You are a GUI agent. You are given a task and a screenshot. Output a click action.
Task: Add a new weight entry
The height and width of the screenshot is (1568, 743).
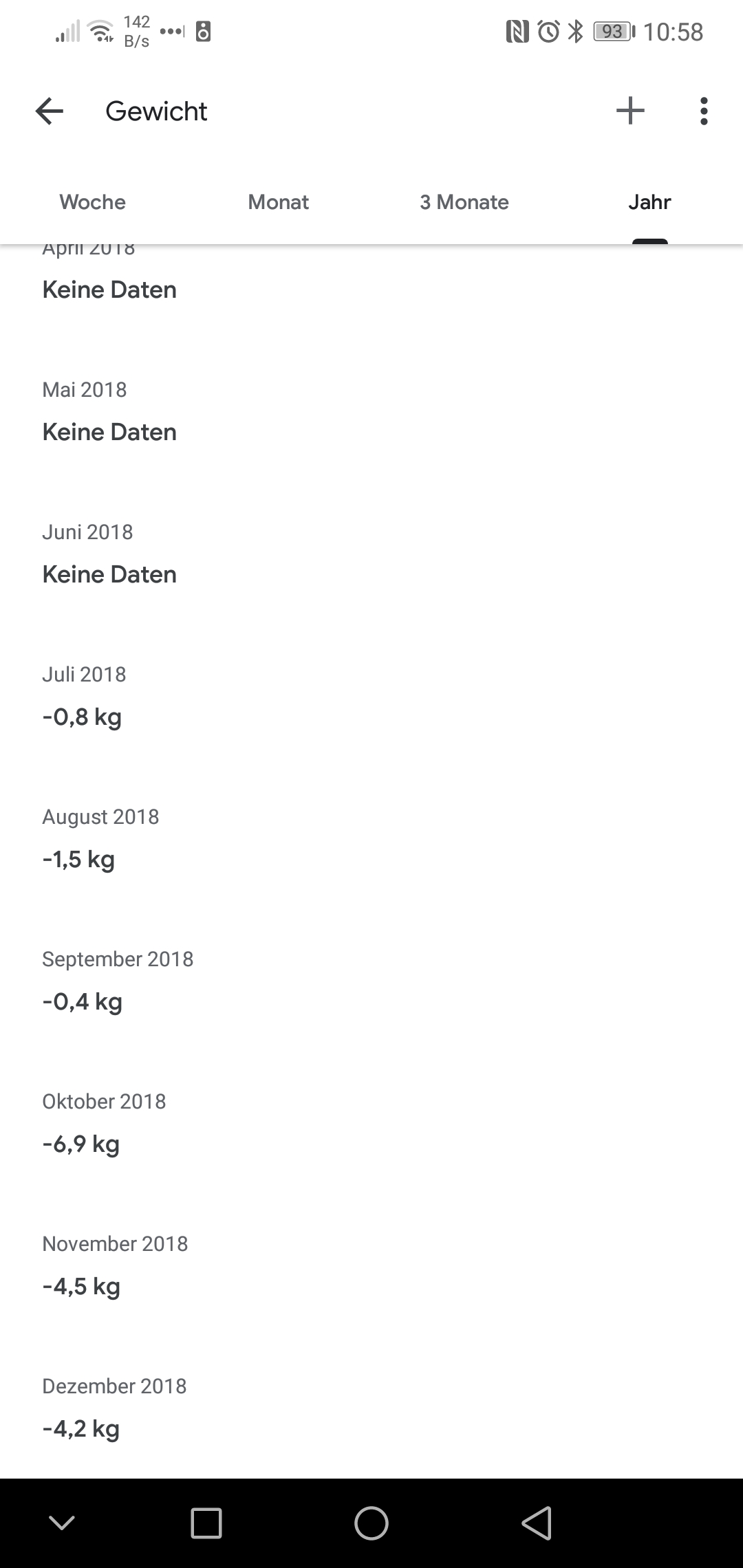[x=630, y=111]
